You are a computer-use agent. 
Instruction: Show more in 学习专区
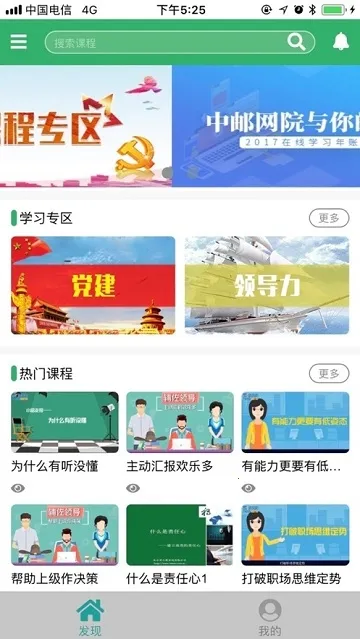tap(329, 218)
